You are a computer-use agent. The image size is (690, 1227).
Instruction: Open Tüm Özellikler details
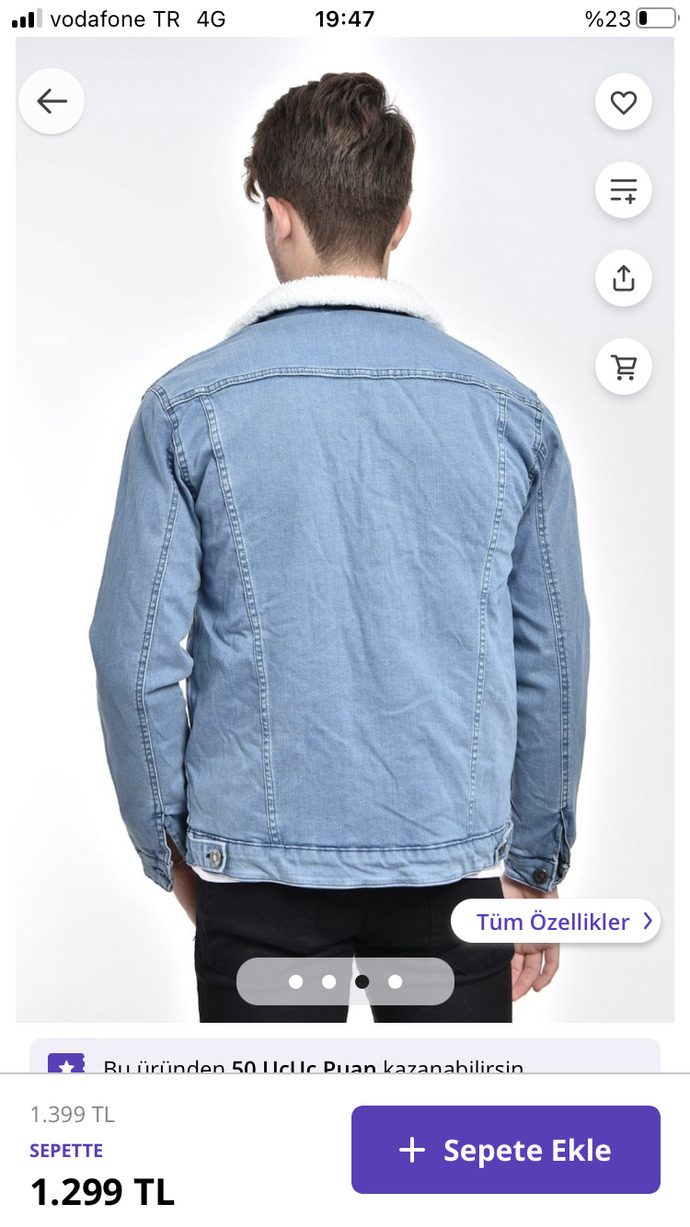click(x=556, y=921)
